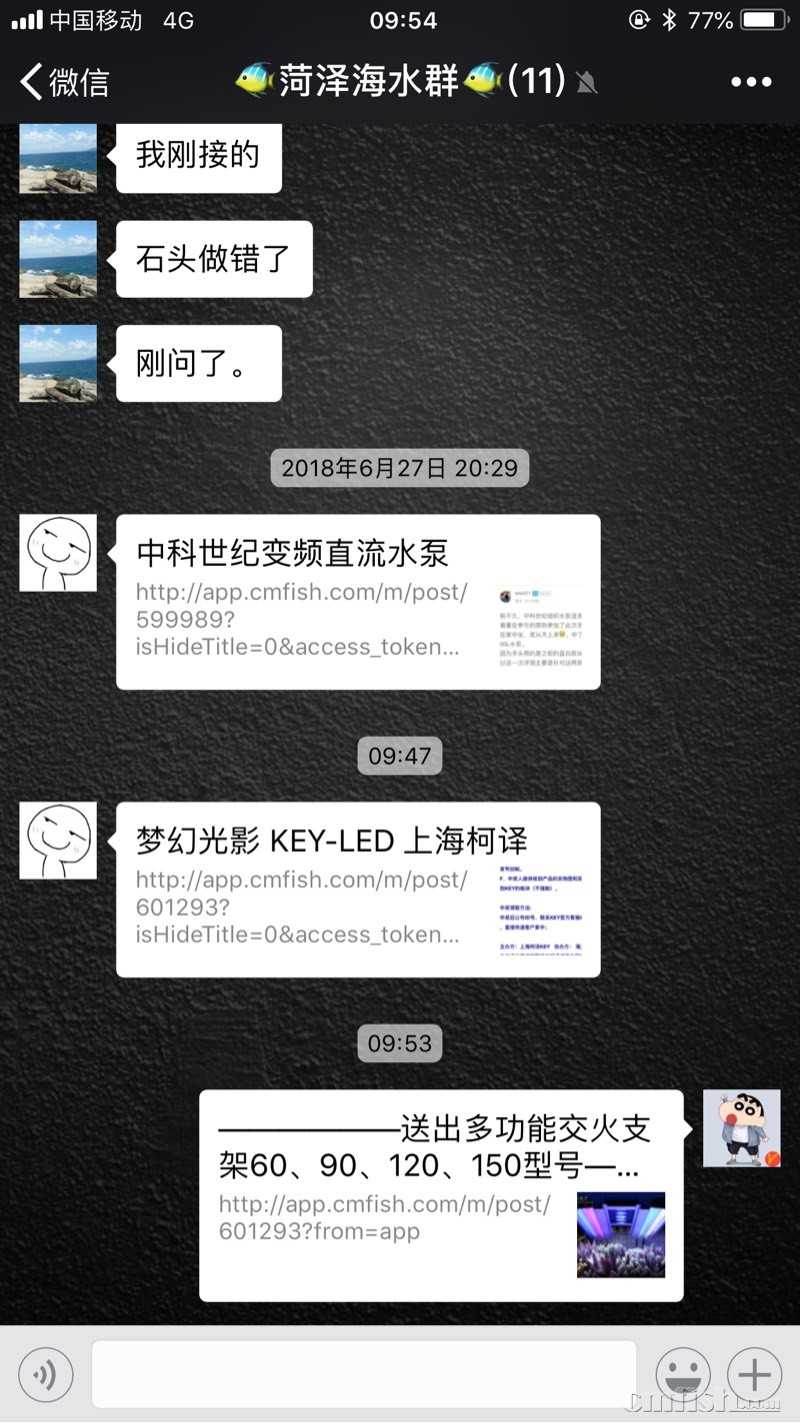Open the emoji sticker panel
The width and height of the screenshot is (800, 1423).
tap(683, 1375)
